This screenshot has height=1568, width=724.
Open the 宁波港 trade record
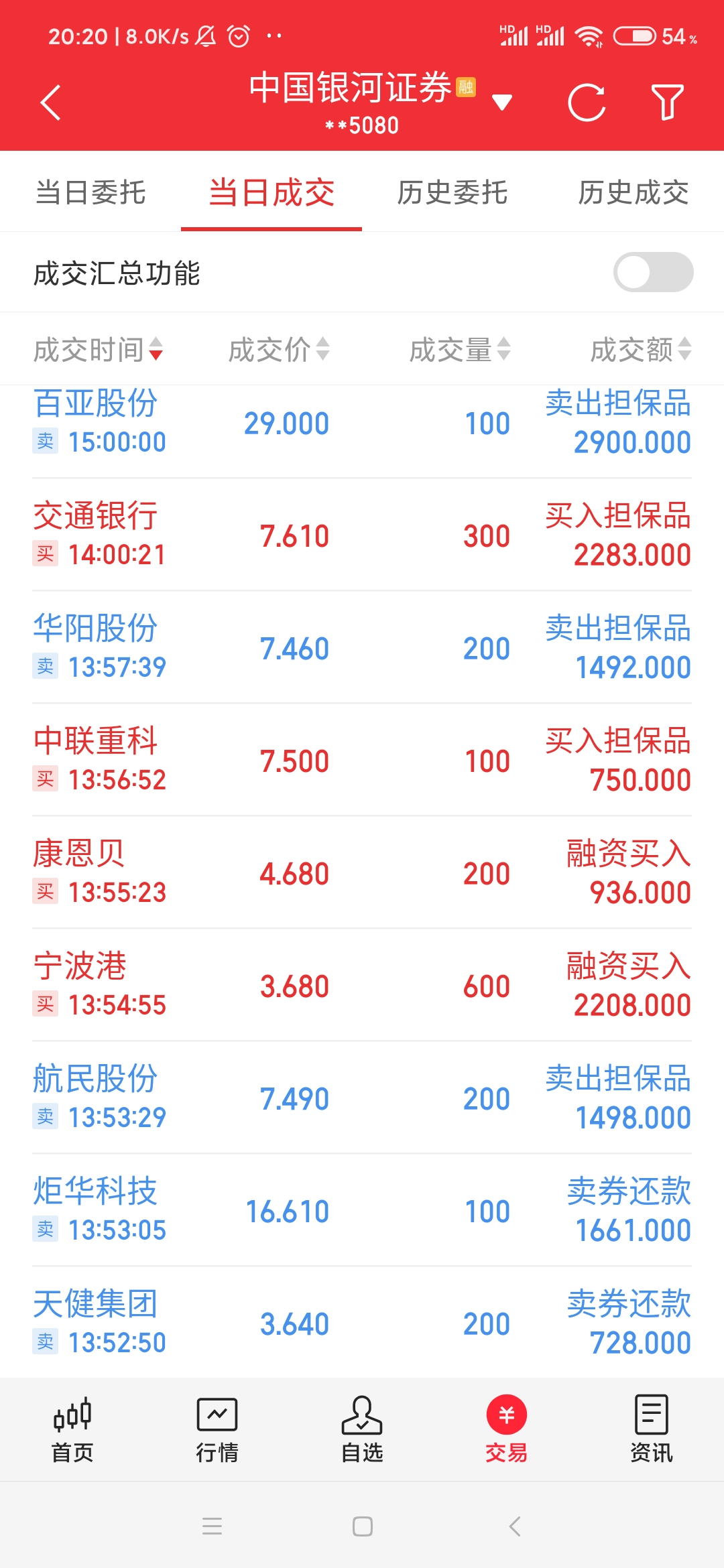click(x=362, y=985)
